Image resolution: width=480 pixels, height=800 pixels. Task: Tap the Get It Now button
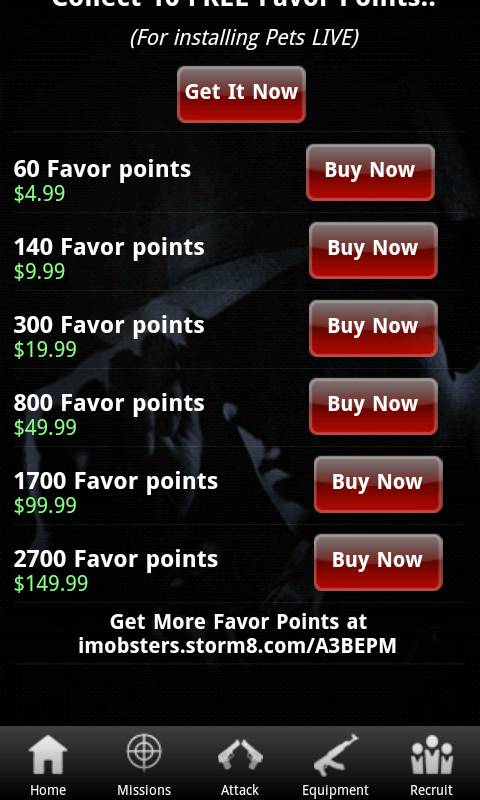click(x=241, y=94)
